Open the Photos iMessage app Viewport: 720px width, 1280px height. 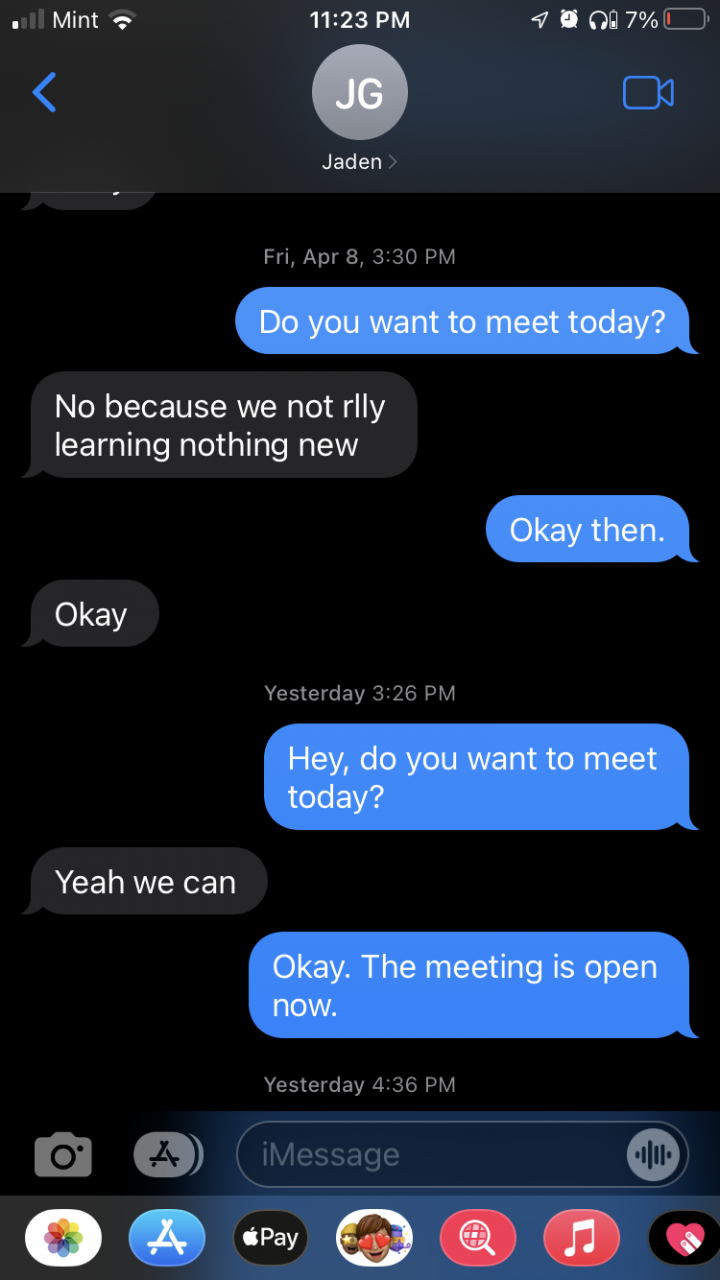[x=63, y=1238]
